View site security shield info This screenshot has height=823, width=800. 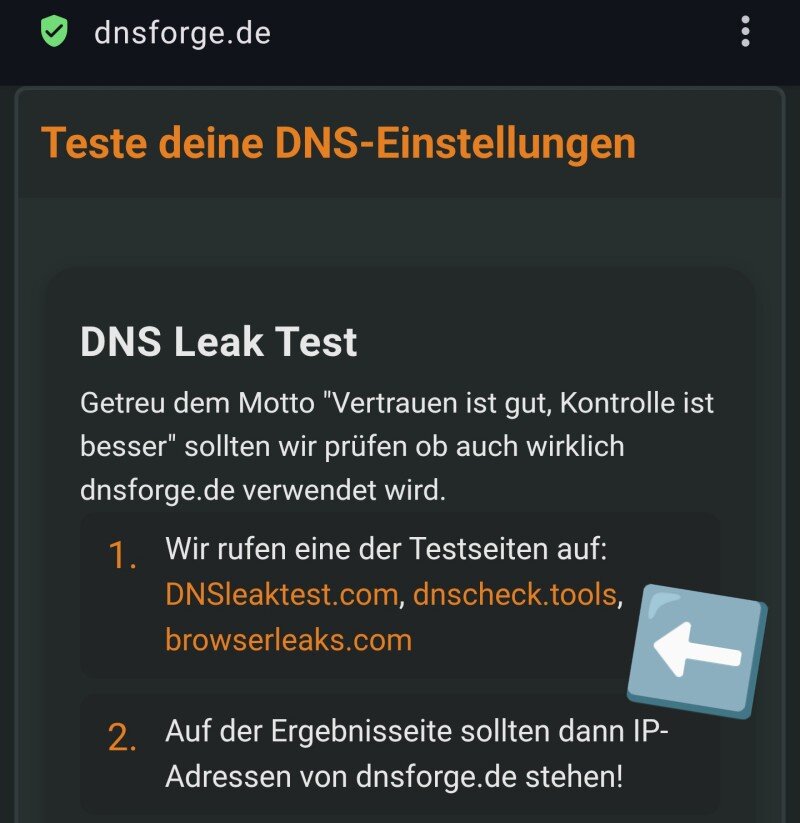pyautogui.click(x=54, y=33)
